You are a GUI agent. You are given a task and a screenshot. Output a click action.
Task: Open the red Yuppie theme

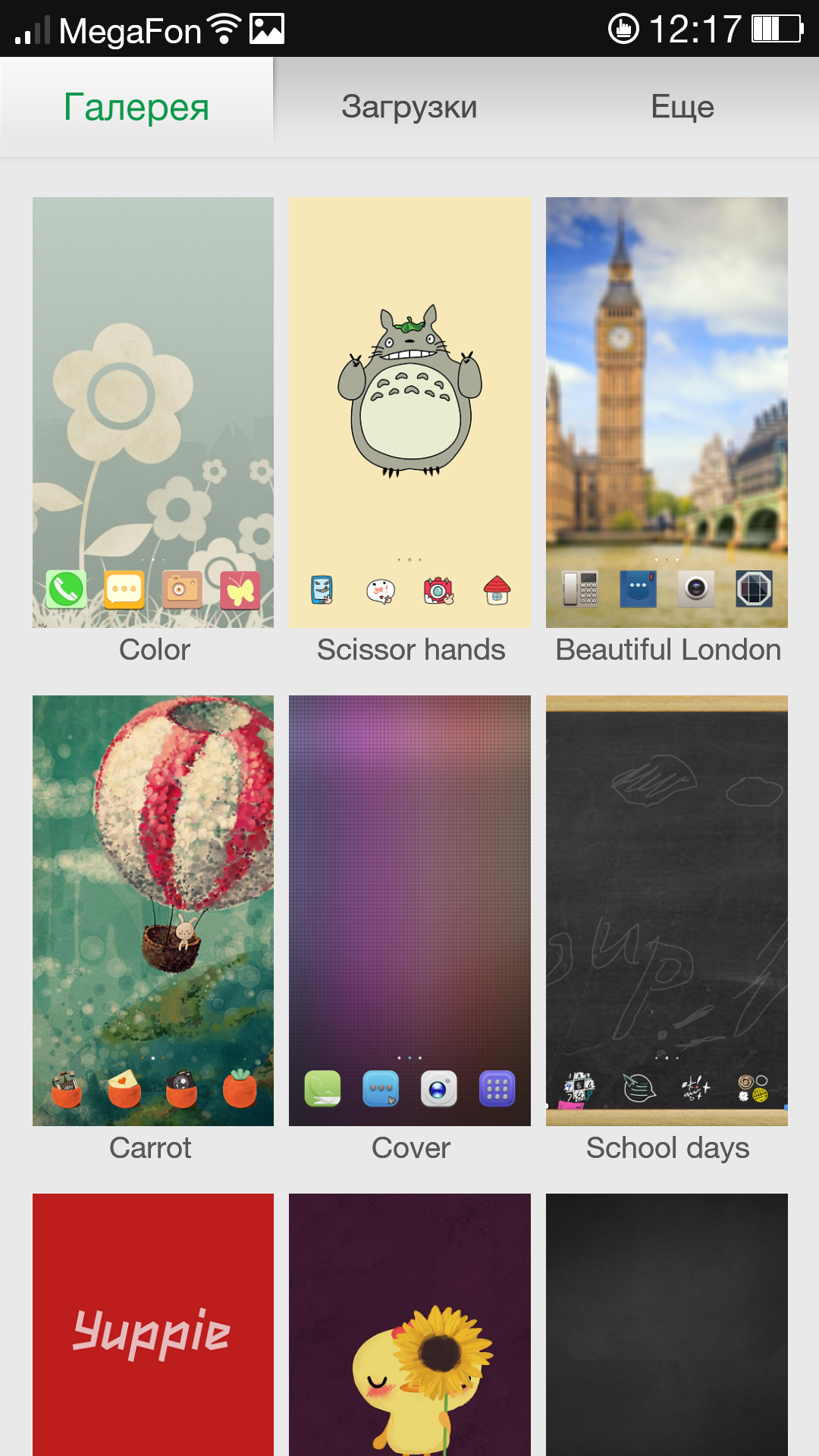(153, 1327)
